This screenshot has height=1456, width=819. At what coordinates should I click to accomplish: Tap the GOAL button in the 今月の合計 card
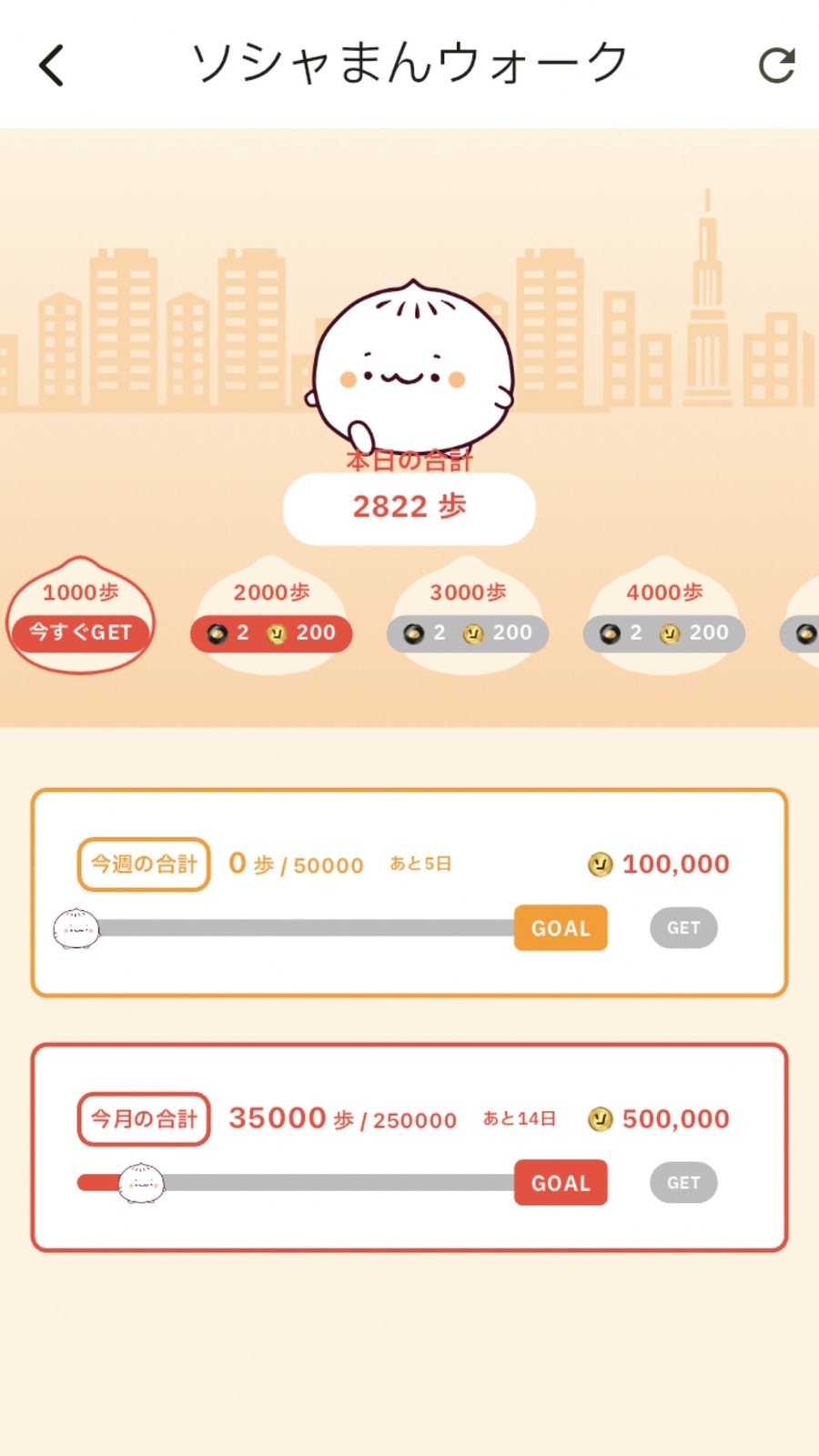click(561, 1183)
